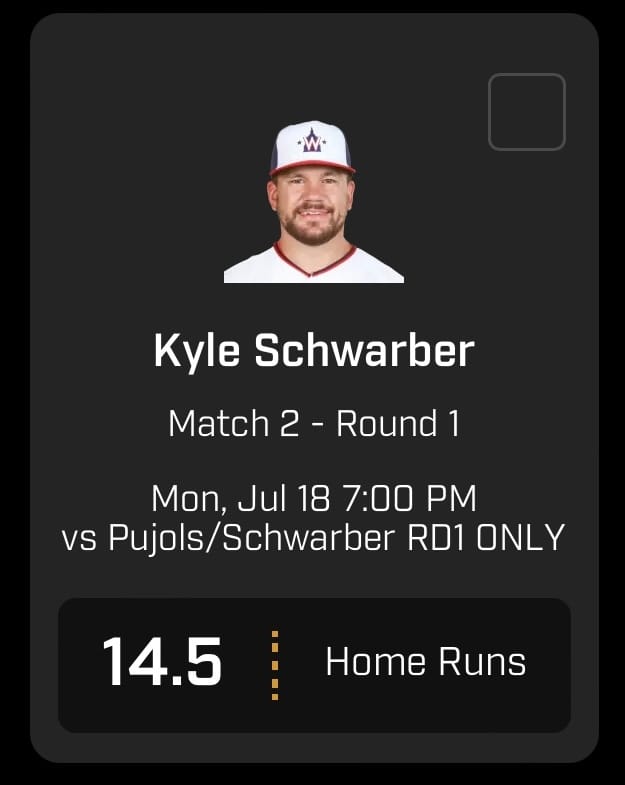
Task: Tick the selection checkbox for Kyle Schwarber
Action: (x=526, y=112)
